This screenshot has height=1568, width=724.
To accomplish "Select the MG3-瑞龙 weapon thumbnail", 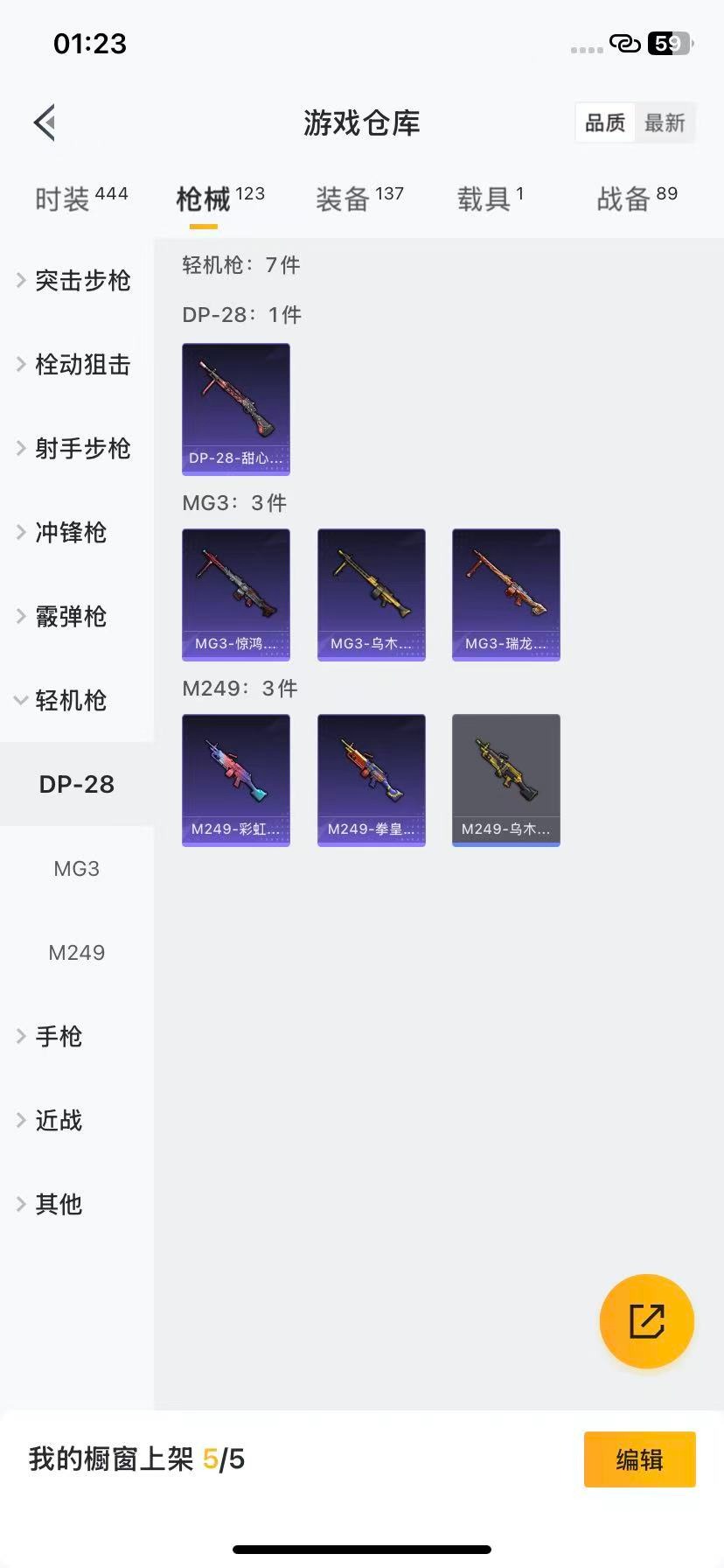I will pyautogui.click(x=505, y=594).
